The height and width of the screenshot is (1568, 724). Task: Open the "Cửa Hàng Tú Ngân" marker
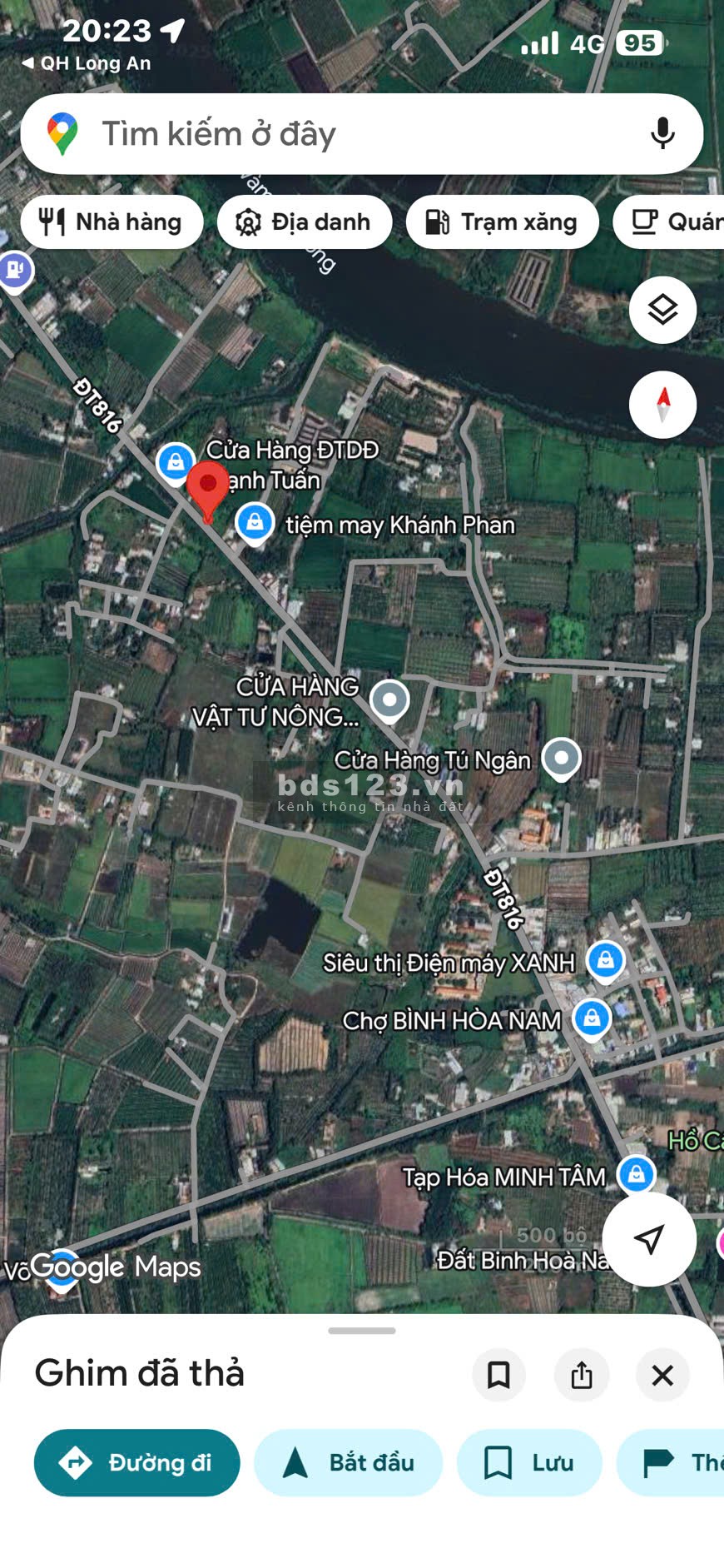tap(562, 759)
